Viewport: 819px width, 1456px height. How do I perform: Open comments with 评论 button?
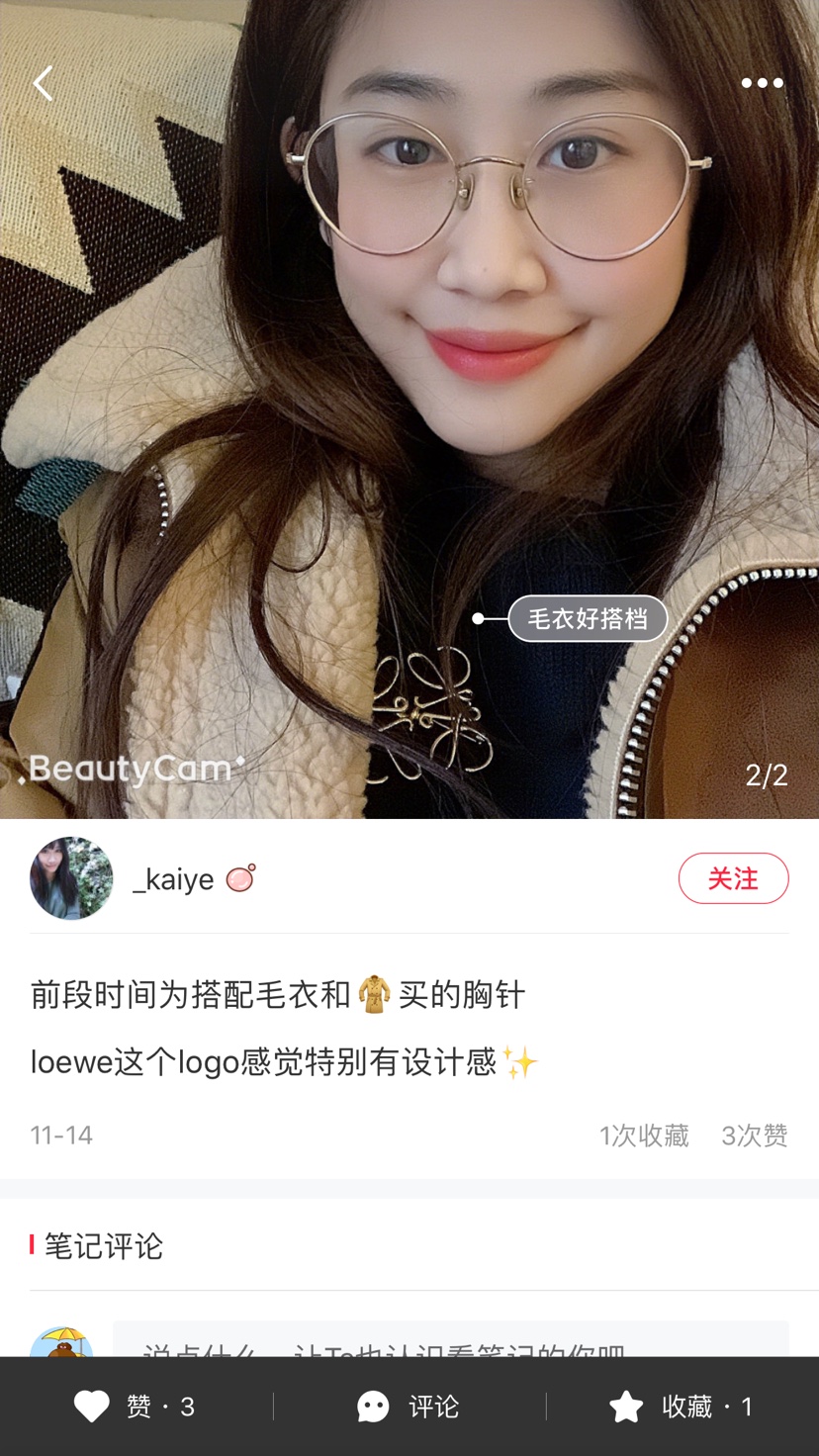coord(409,1407)
